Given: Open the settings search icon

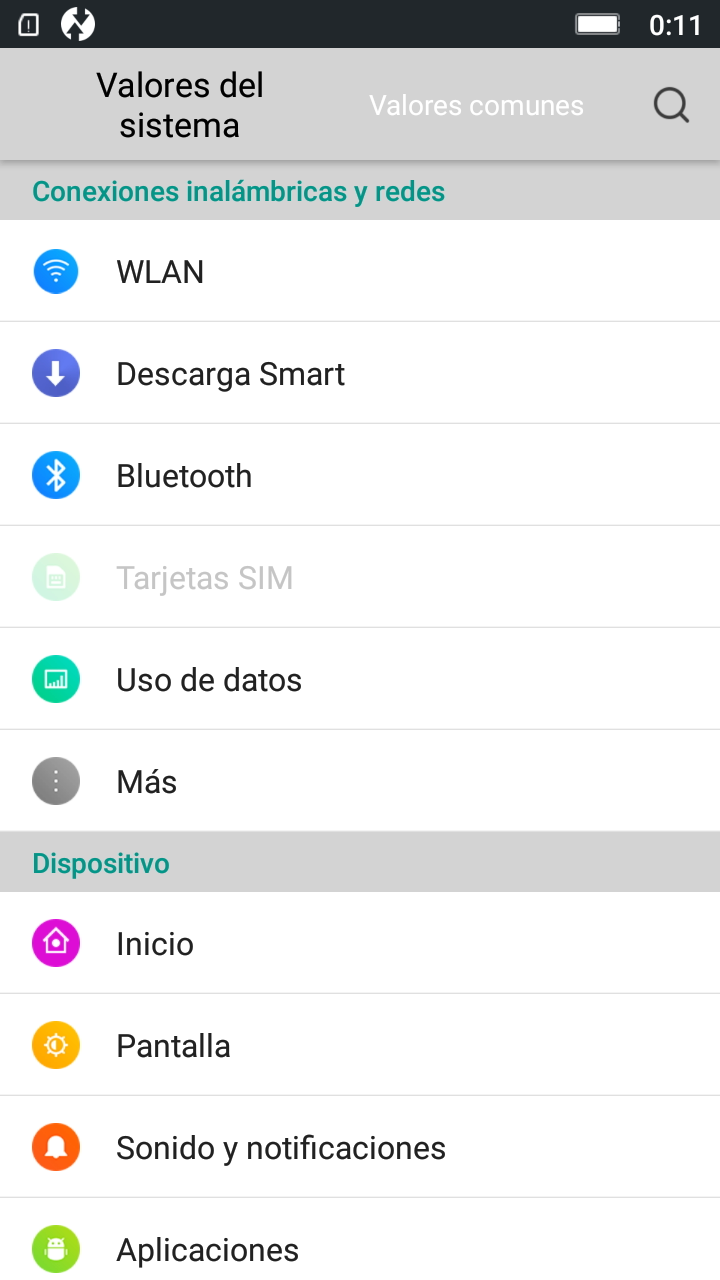Looking at the screenshot, I should coord(671,105).
